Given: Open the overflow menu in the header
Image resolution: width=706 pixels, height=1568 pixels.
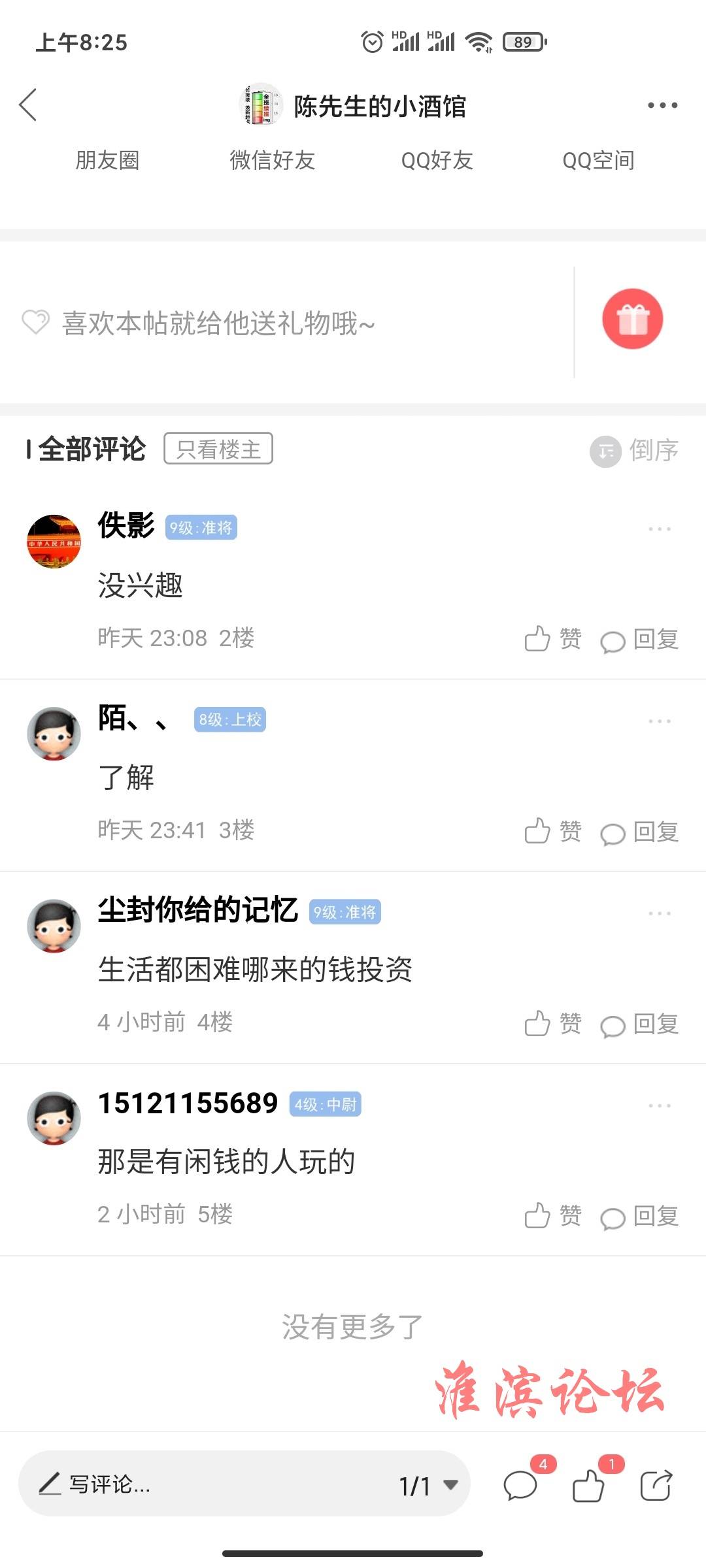Looking at the screenshot, I should (662, 105).
